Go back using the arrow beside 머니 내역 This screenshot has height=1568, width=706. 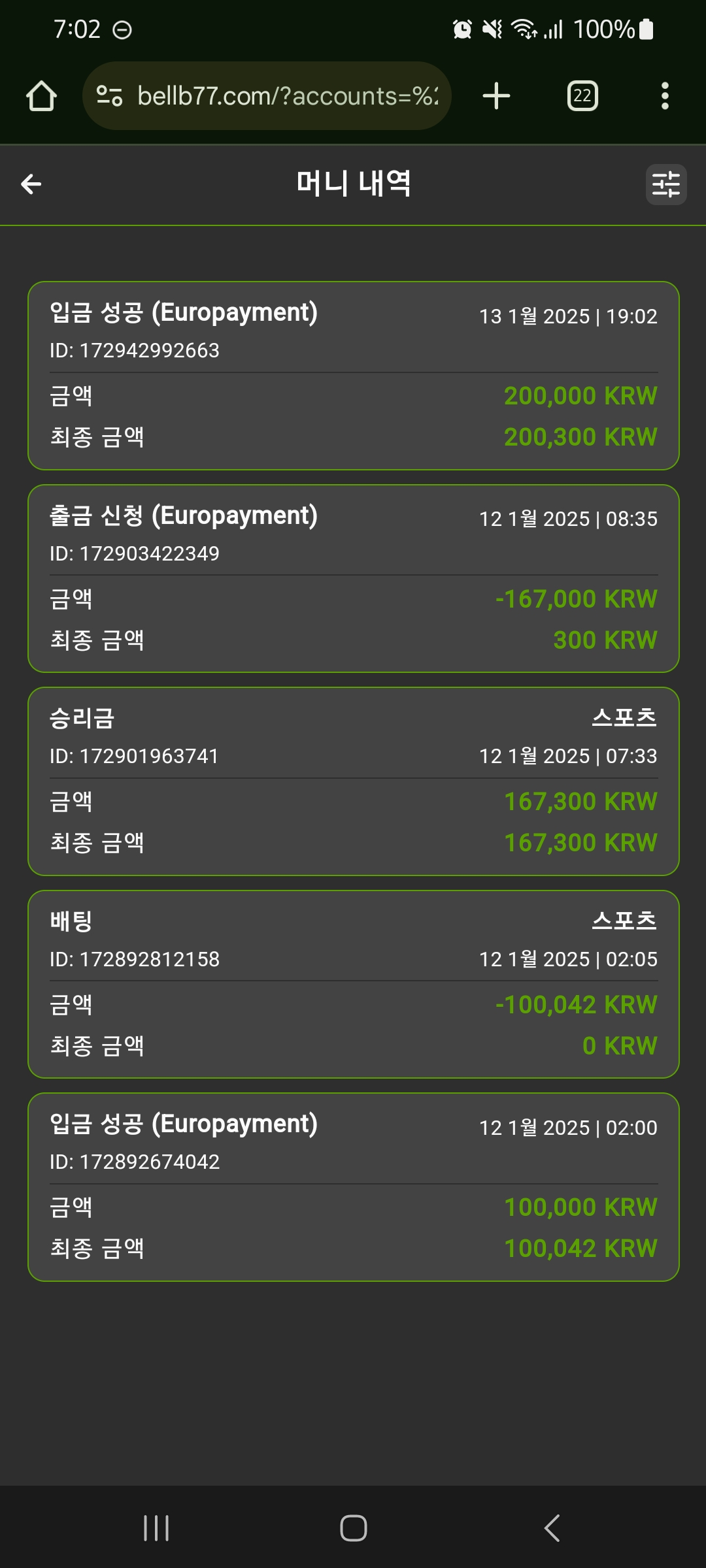[x=31, y=184]
